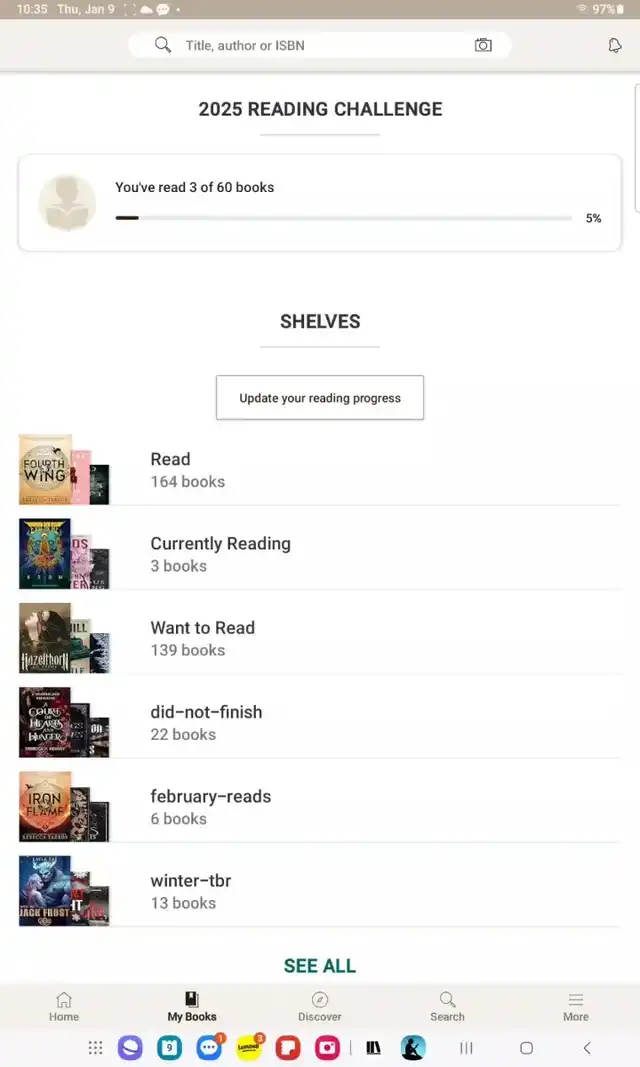This screenshot has width=640, height=1067.
Task: Open the Want to Read shelf
Action: pos(320,638)
